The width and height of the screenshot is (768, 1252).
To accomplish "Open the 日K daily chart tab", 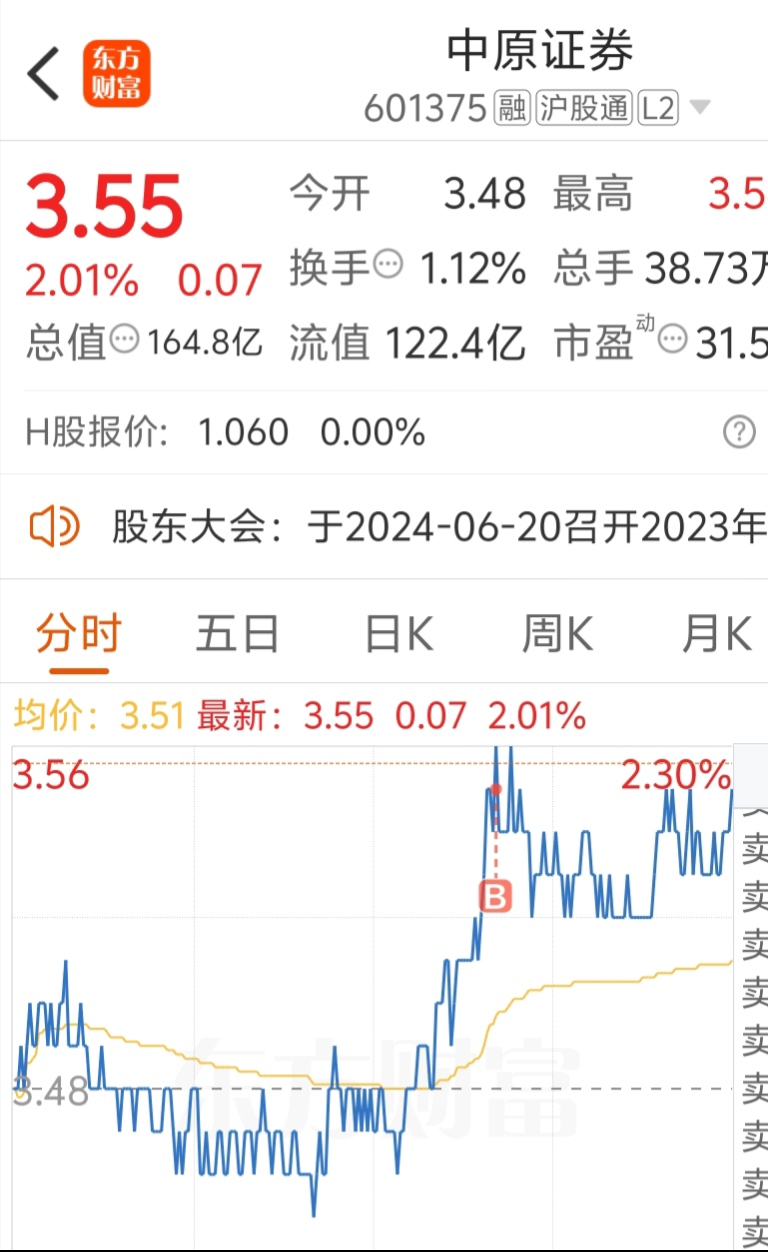I will click(397, 633).
